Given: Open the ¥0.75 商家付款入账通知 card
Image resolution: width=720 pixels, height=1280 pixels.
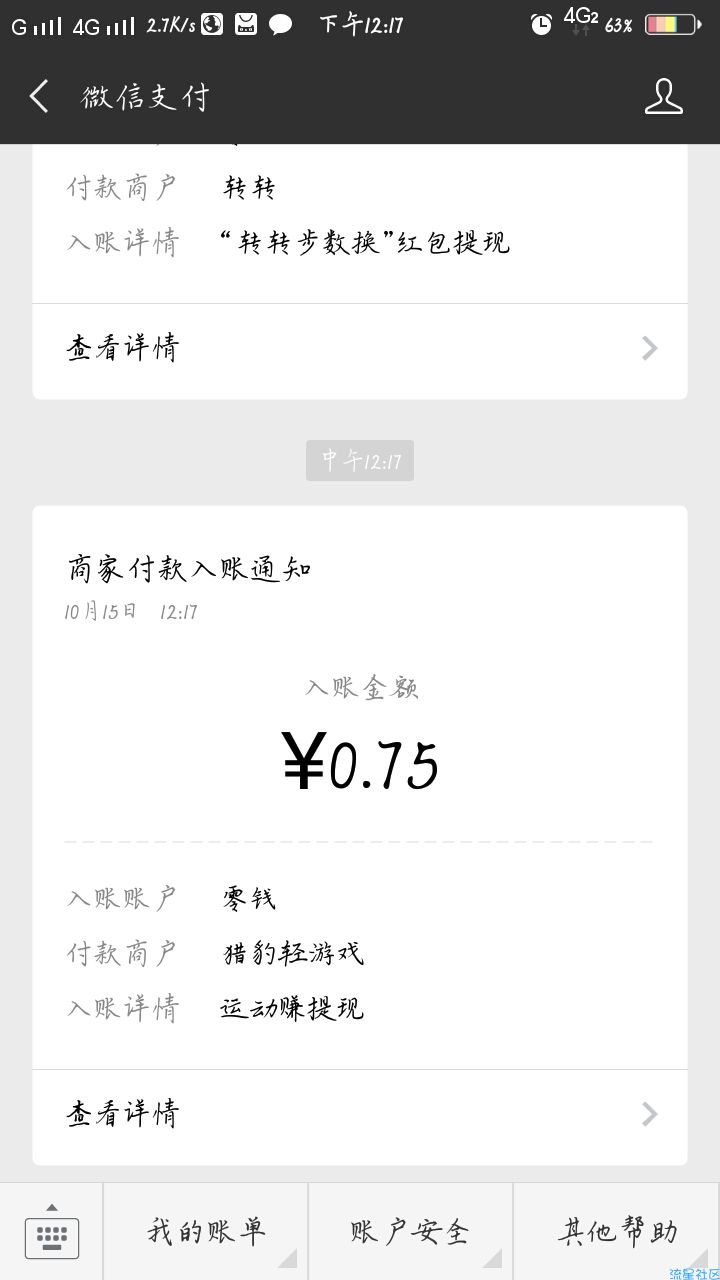Looking at the screenshot, I should coord(360,788).
